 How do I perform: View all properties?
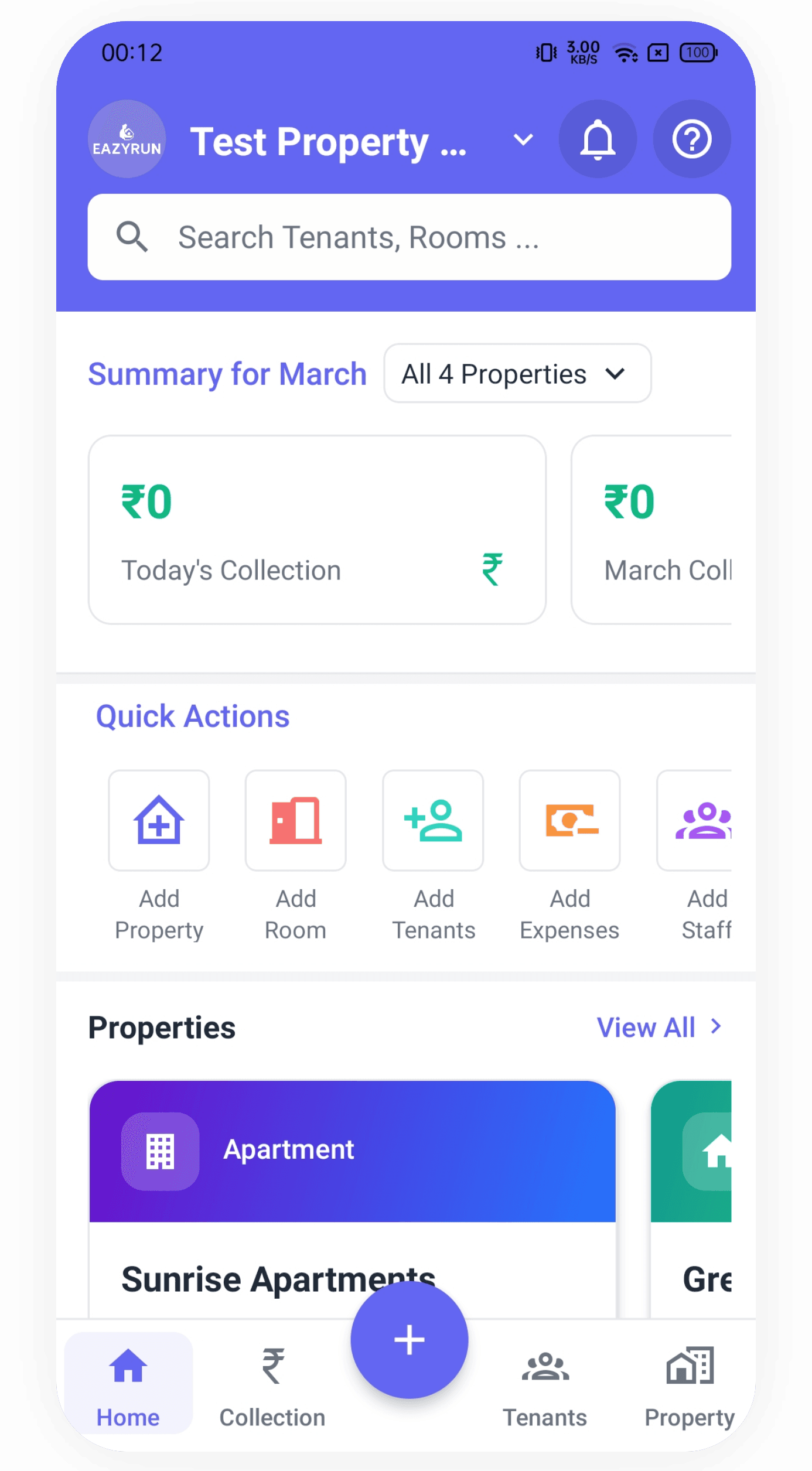(x=659, y=1028)
